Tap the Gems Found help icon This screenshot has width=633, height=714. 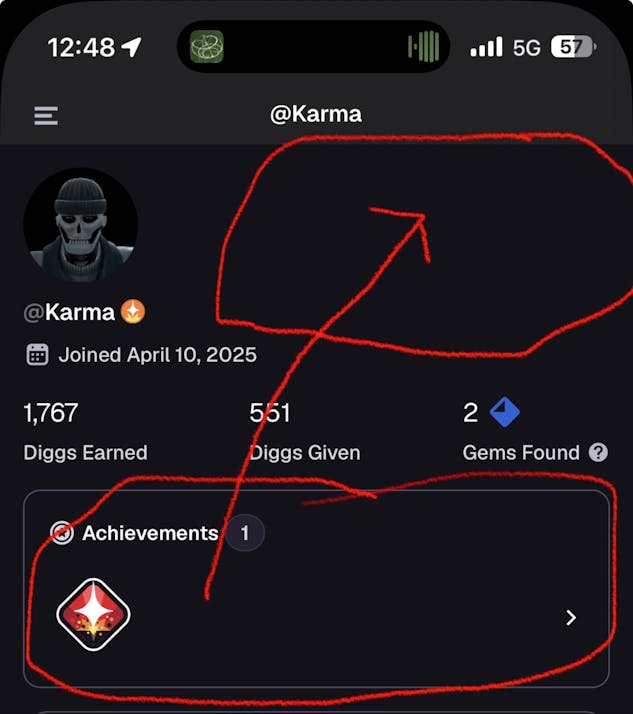598,452
